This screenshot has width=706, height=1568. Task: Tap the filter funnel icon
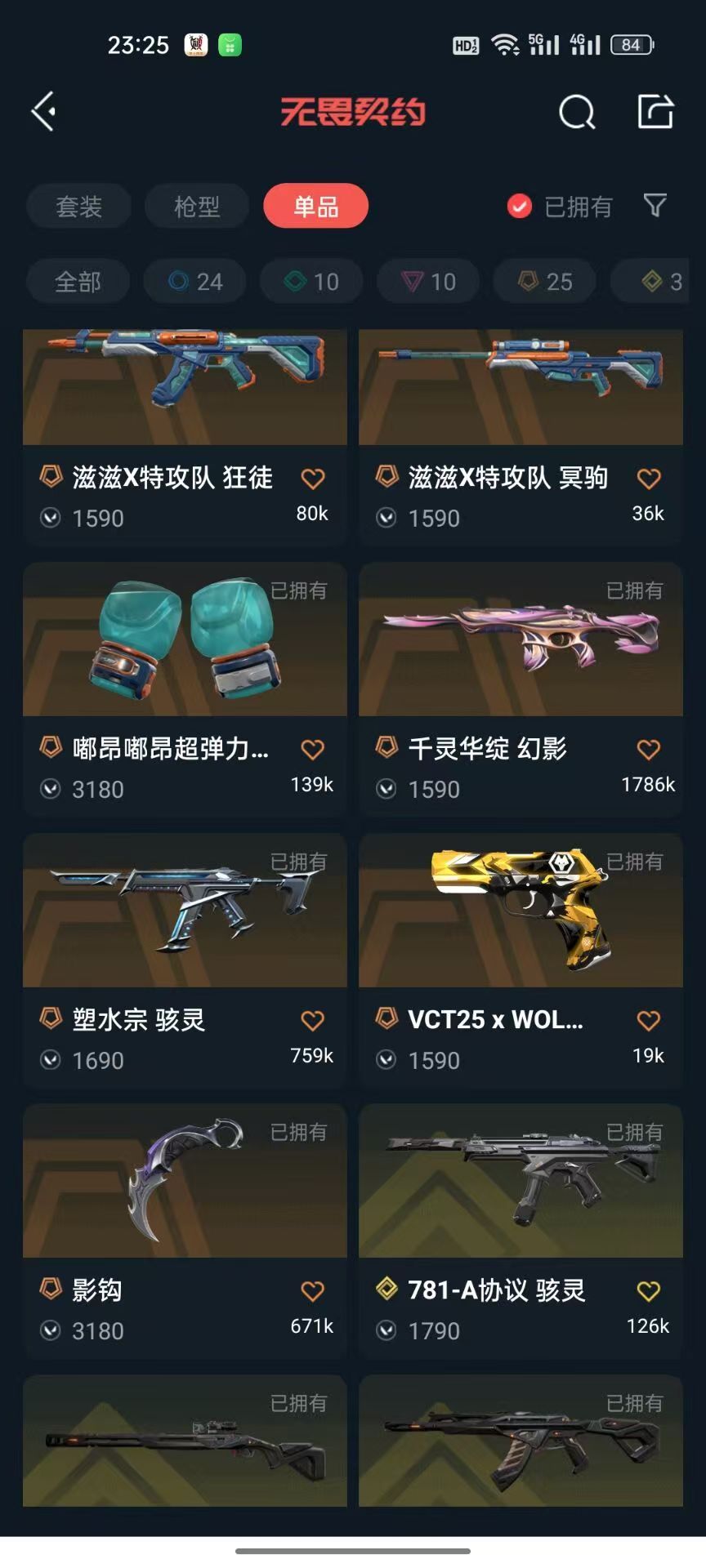coord(654,207)
